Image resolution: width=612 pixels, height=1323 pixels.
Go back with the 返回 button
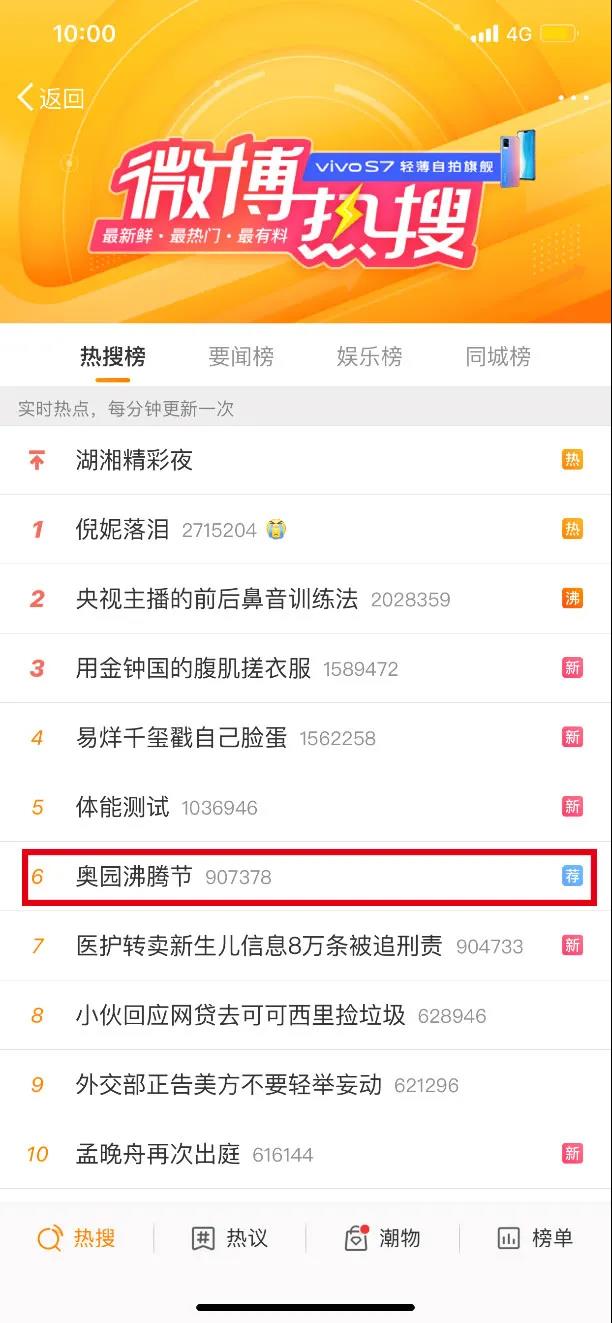[50, 98]
